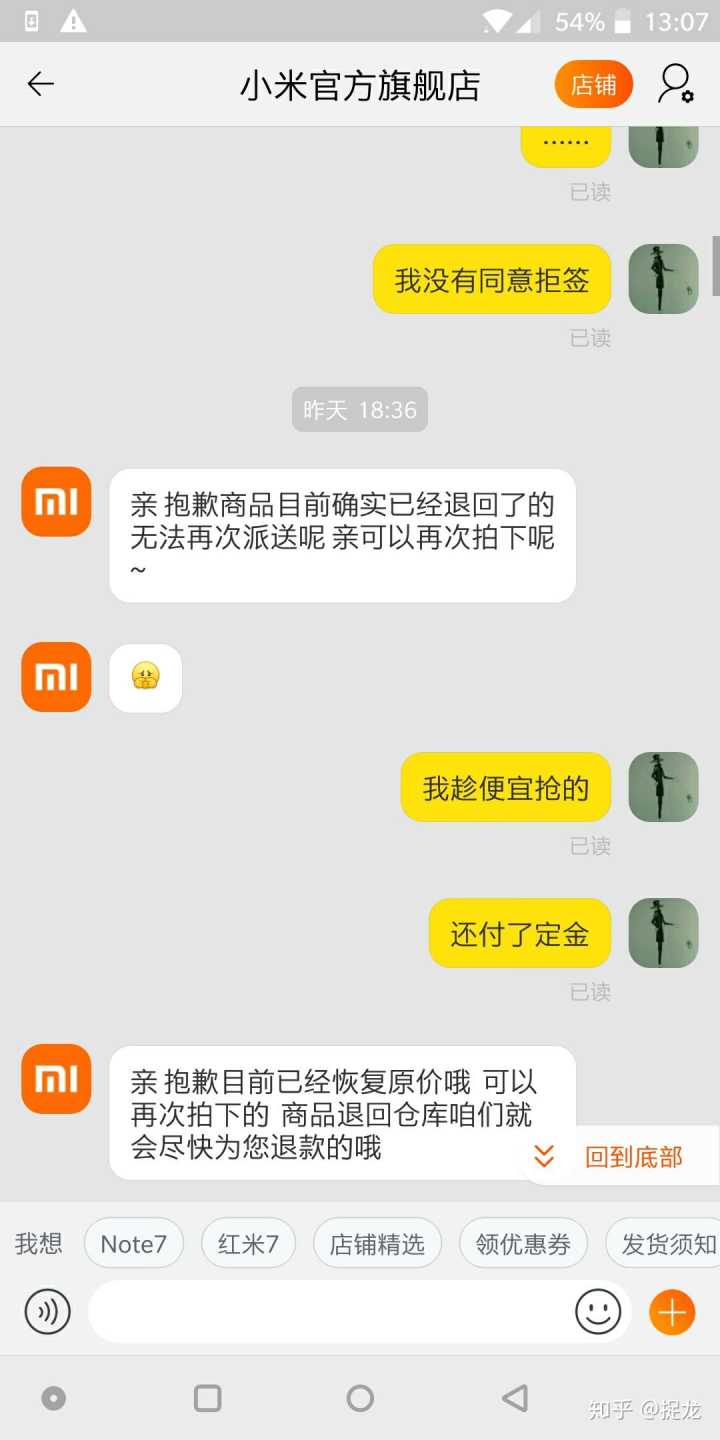The width and height of the screenshot is (720, 1440).
Task: Open recent apps from navigation bar
Action: point(208,1398)
